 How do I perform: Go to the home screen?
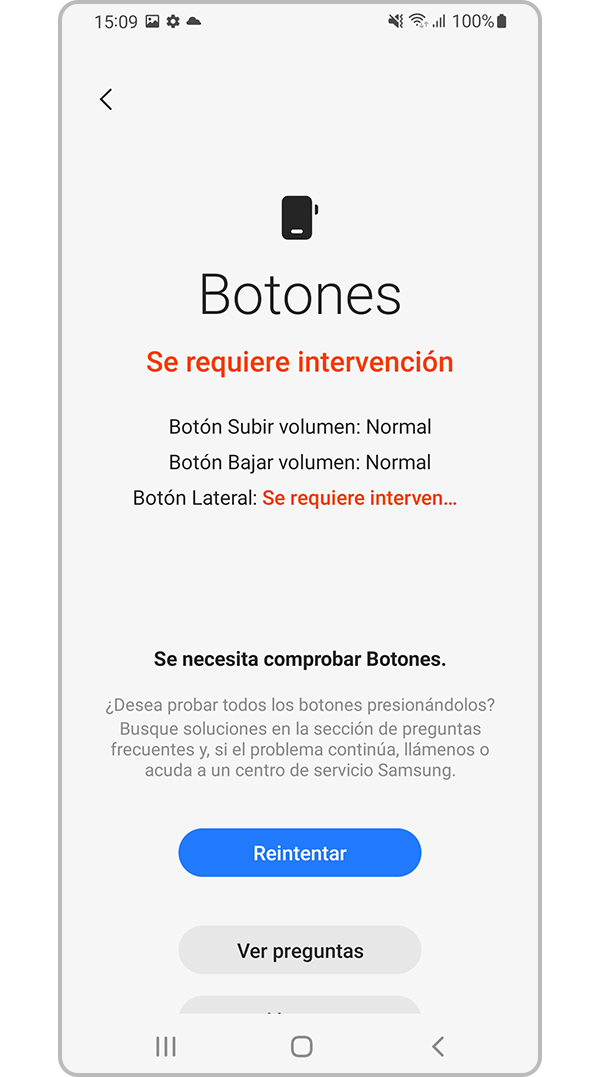pos(301,1046)
